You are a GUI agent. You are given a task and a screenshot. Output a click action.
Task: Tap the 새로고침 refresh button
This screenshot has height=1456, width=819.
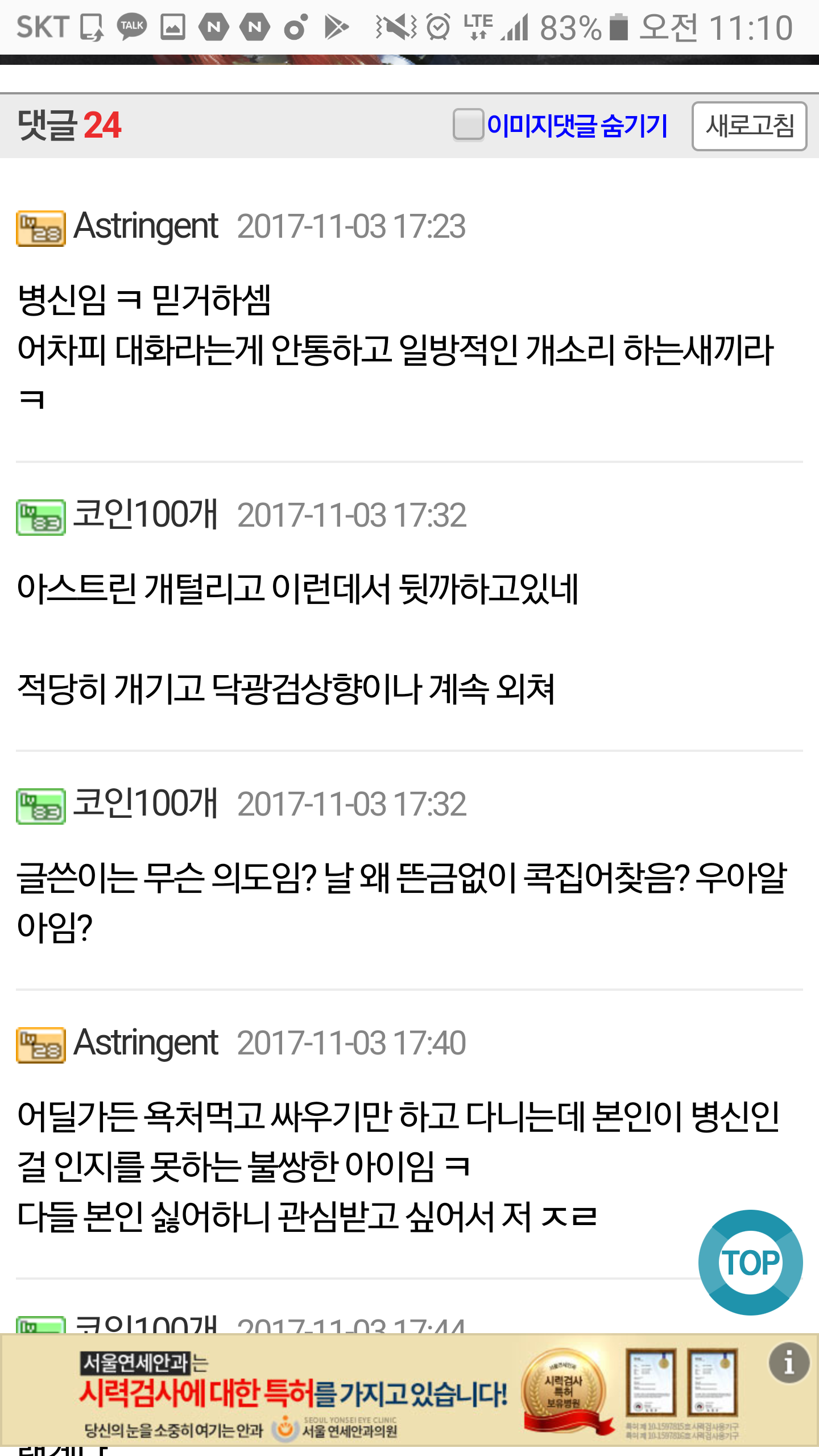pyautogui.click(x=749, y=126)
